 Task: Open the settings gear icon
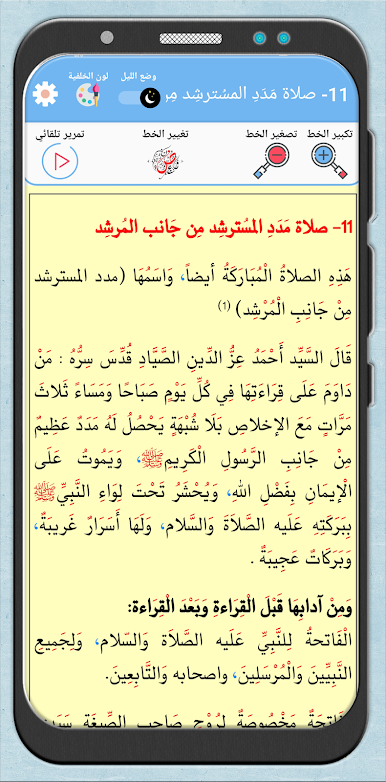coord(45,93)
